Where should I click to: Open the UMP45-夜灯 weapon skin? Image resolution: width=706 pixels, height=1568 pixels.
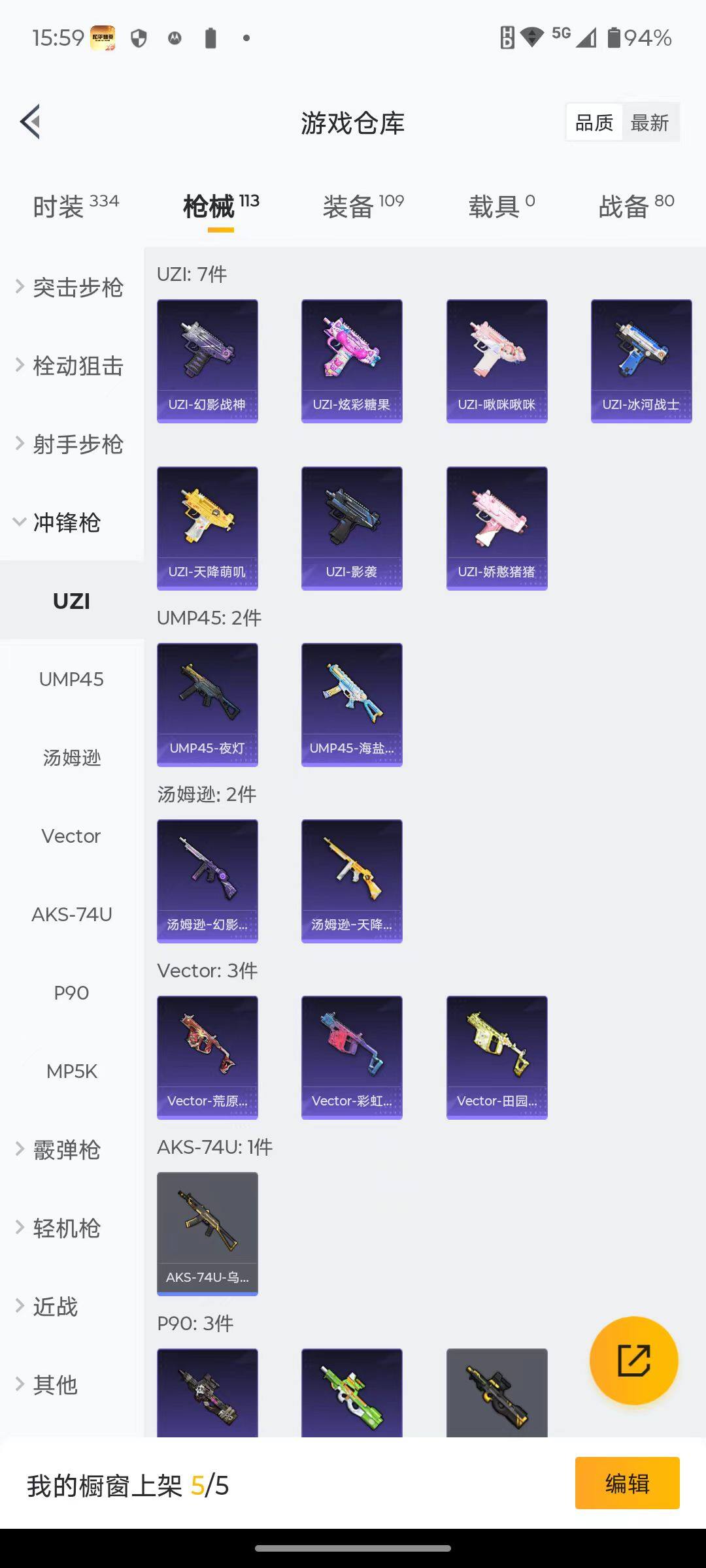click(207, 704)
